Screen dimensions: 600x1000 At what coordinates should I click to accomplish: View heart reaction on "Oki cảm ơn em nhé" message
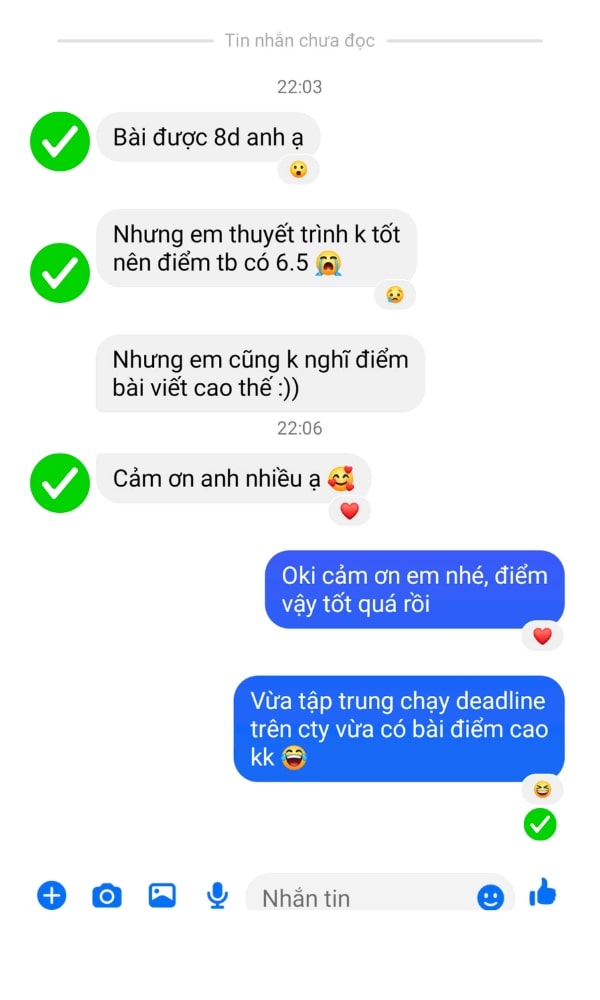(542, 635)
